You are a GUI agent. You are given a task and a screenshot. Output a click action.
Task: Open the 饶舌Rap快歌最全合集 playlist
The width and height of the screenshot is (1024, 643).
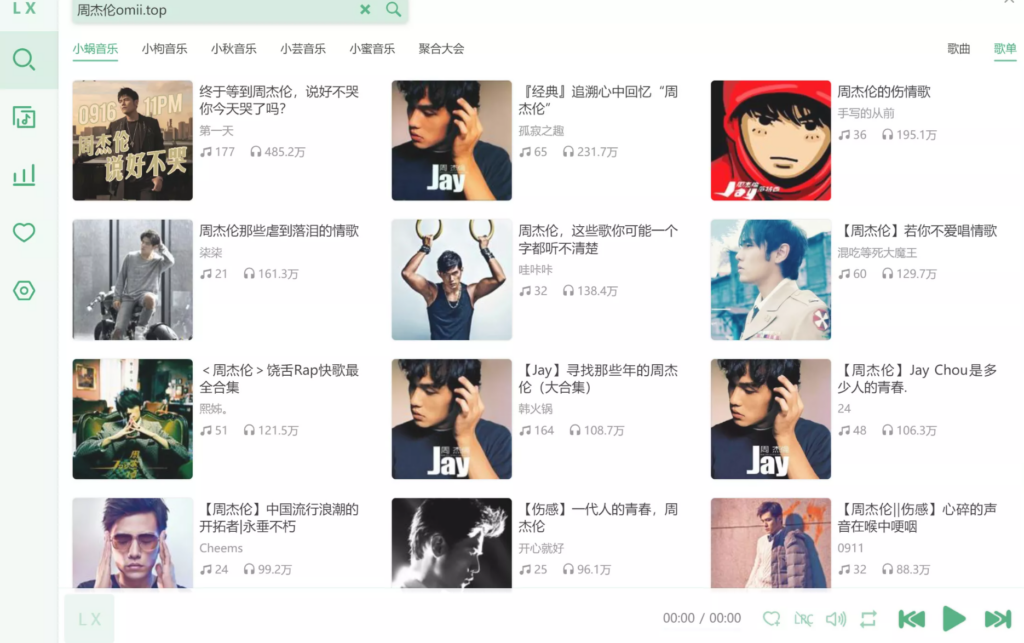pyautogui.click(x=132, y=418)
